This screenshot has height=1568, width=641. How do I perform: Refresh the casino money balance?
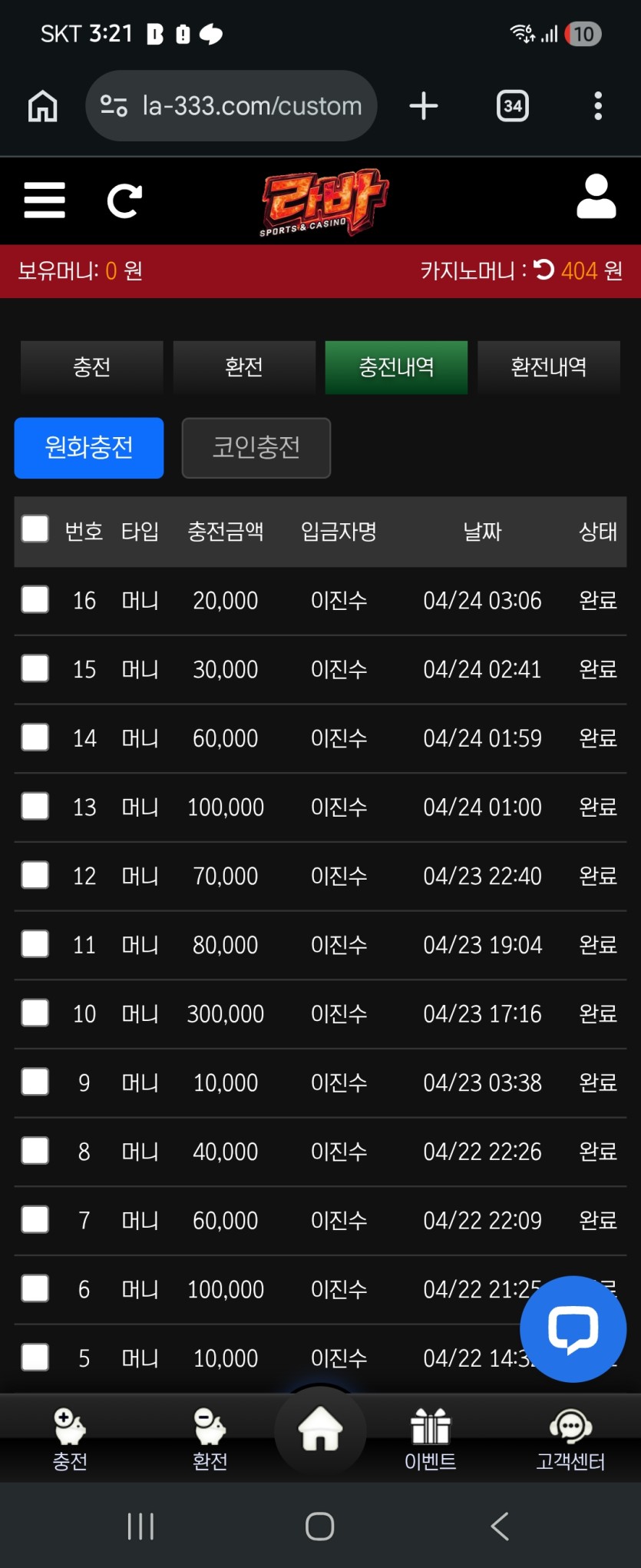(544, 270)
